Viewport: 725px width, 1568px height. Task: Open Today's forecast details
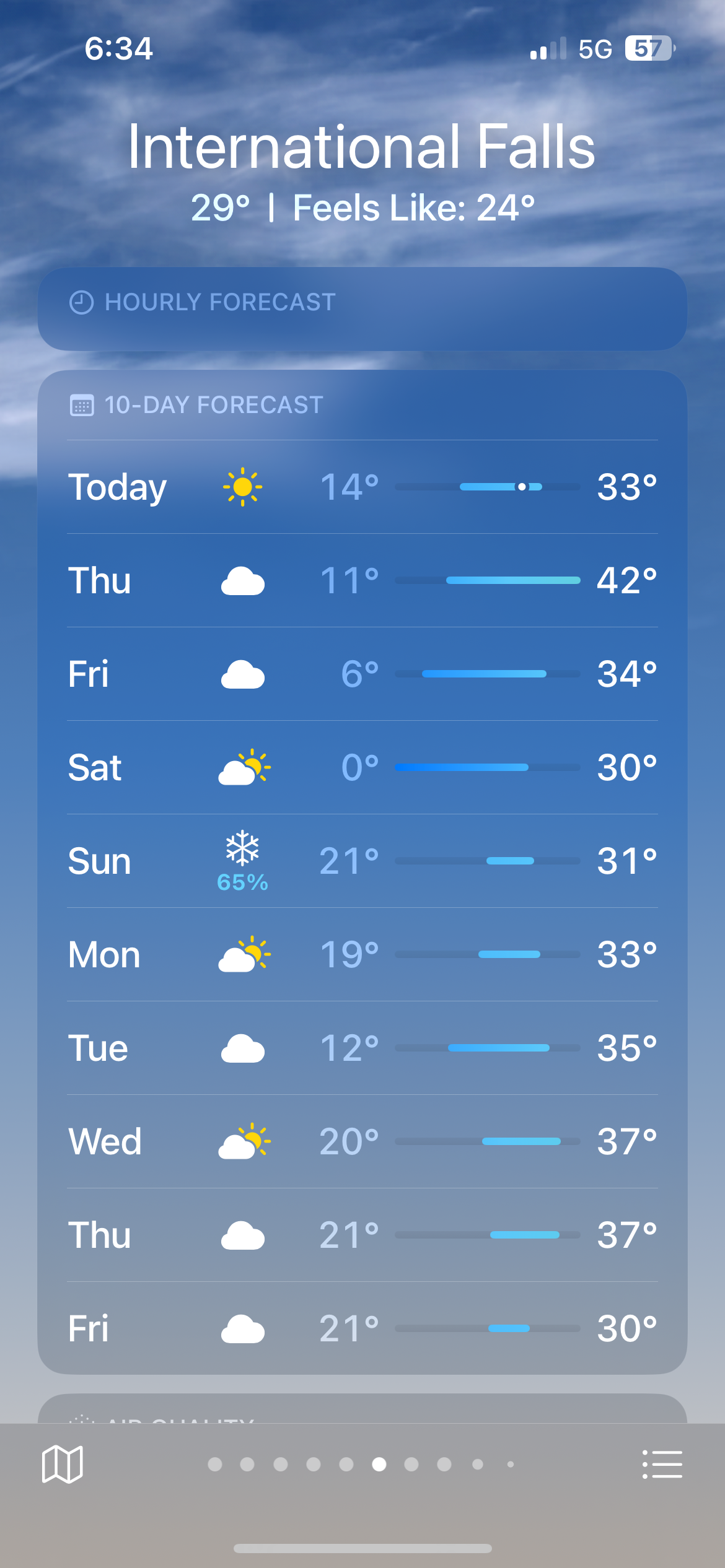362,487
